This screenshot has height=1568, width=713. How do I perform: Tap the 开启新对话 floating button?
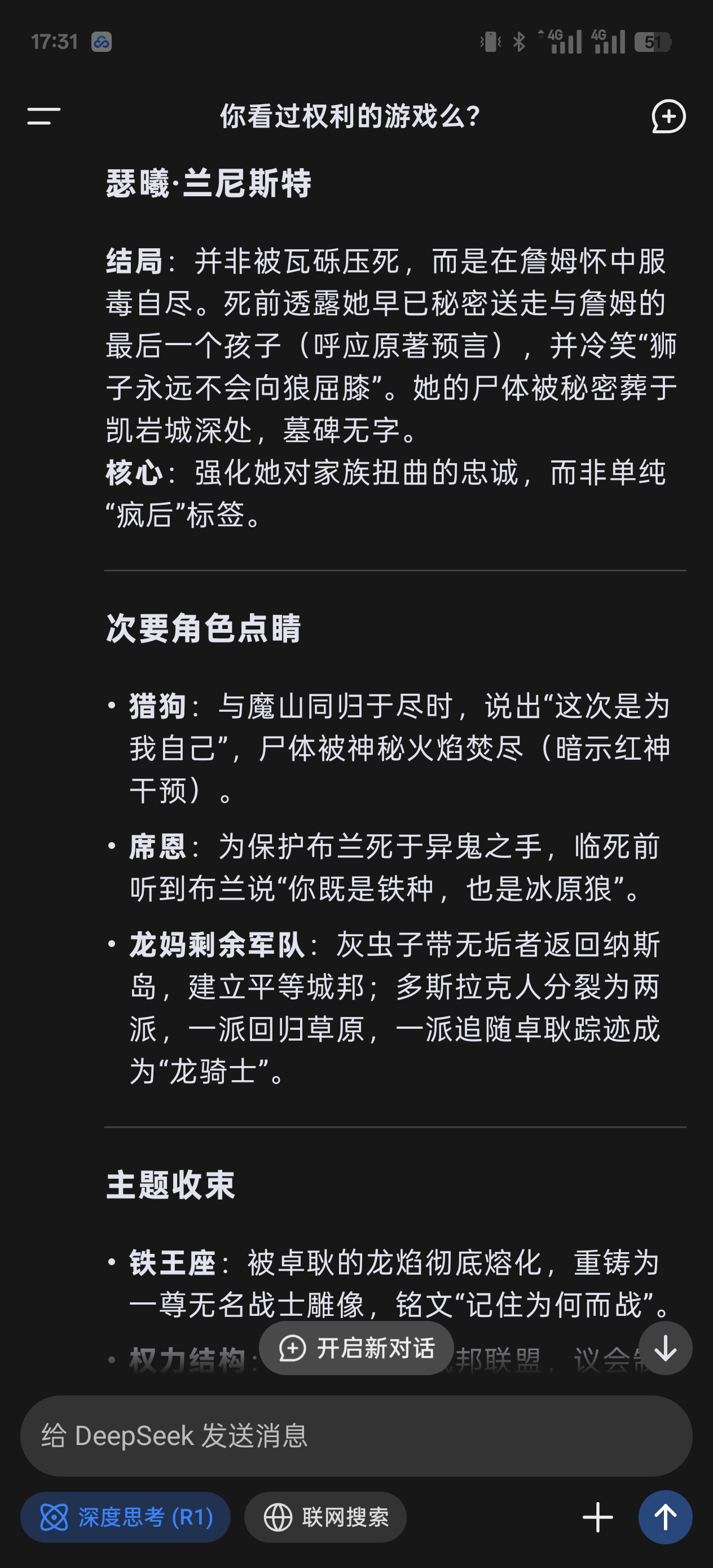(x=356, y=1348)
